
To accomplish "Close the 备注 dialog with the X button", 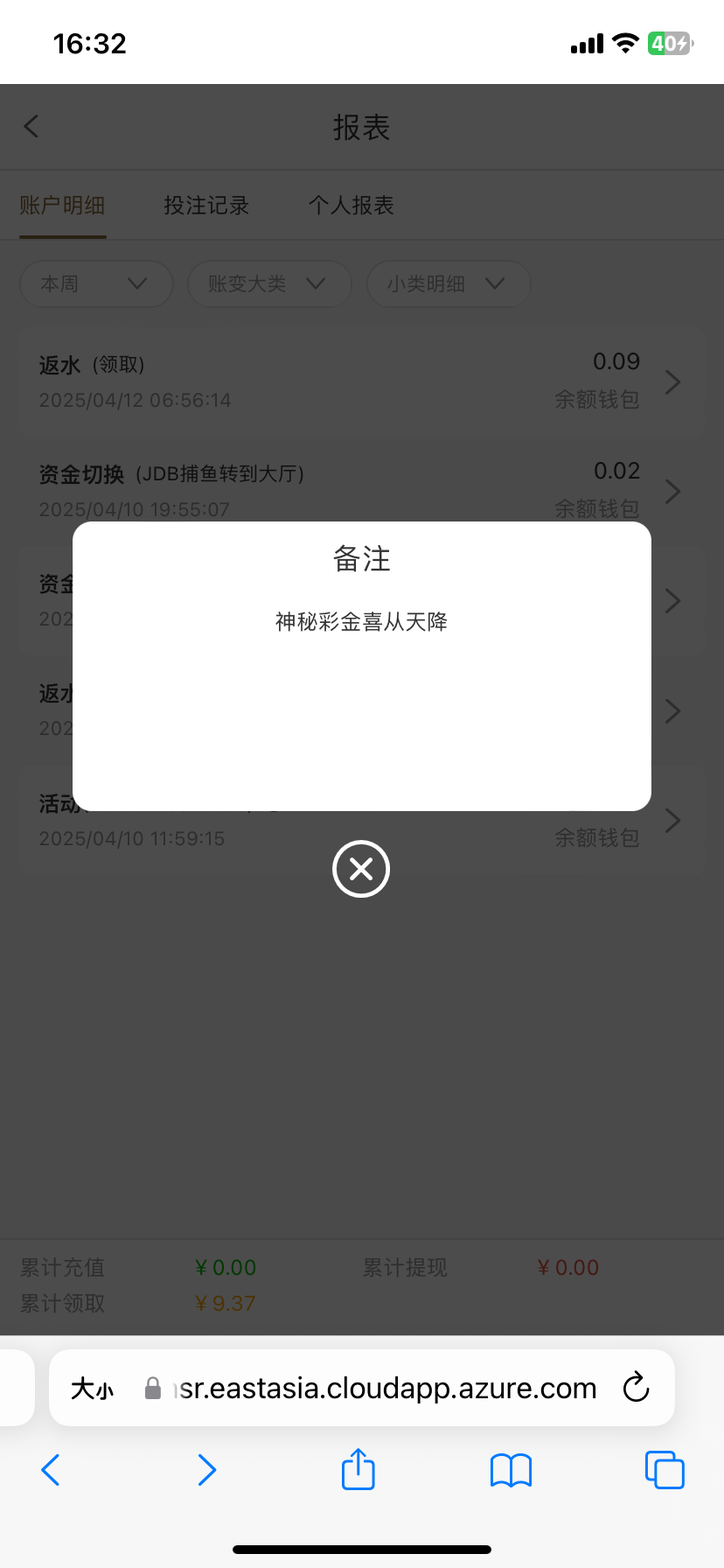I will click(361, 869).
